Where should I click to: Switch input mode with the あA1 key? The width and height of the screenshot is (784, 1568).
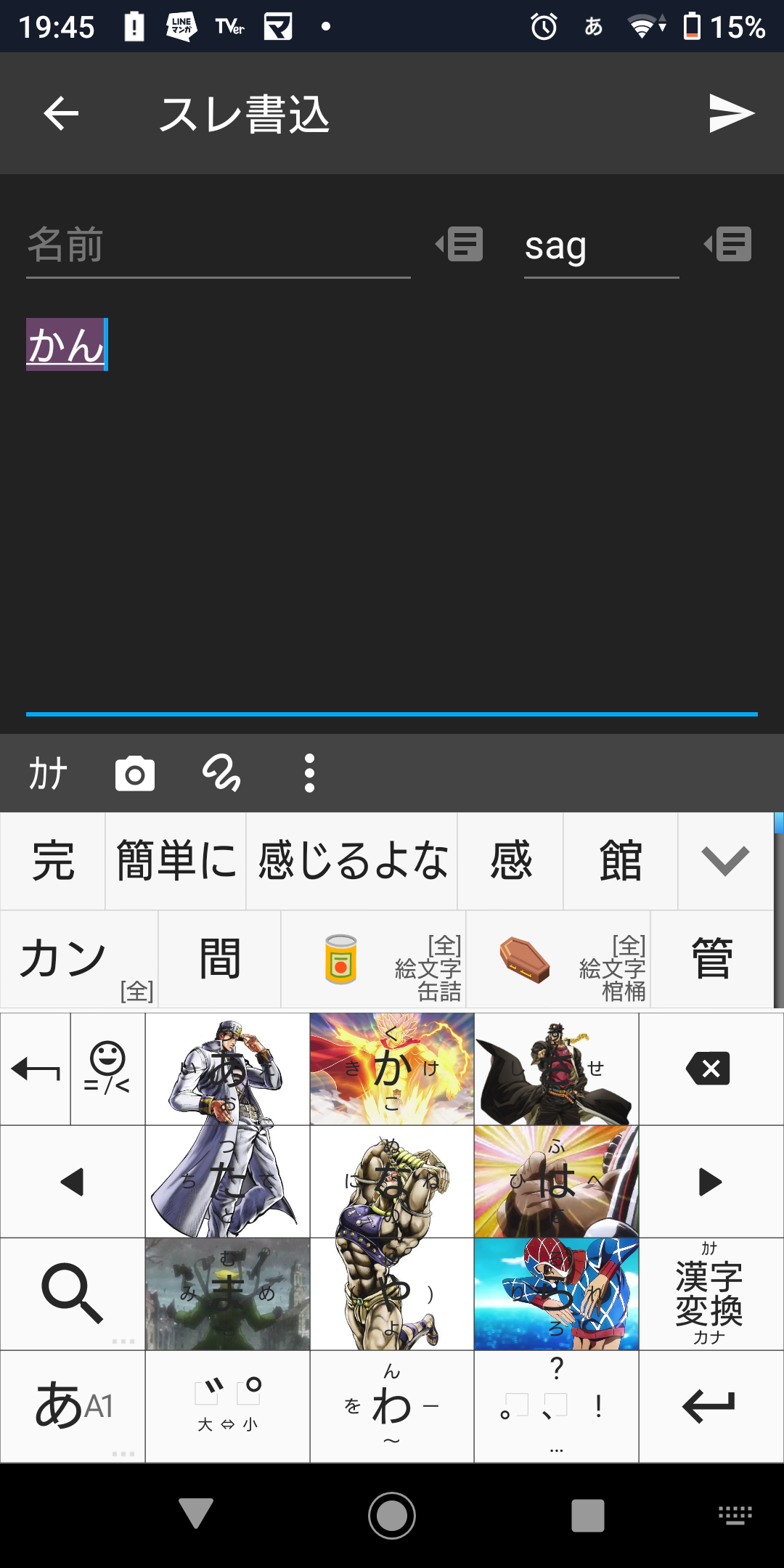[x=73, y=1406]
